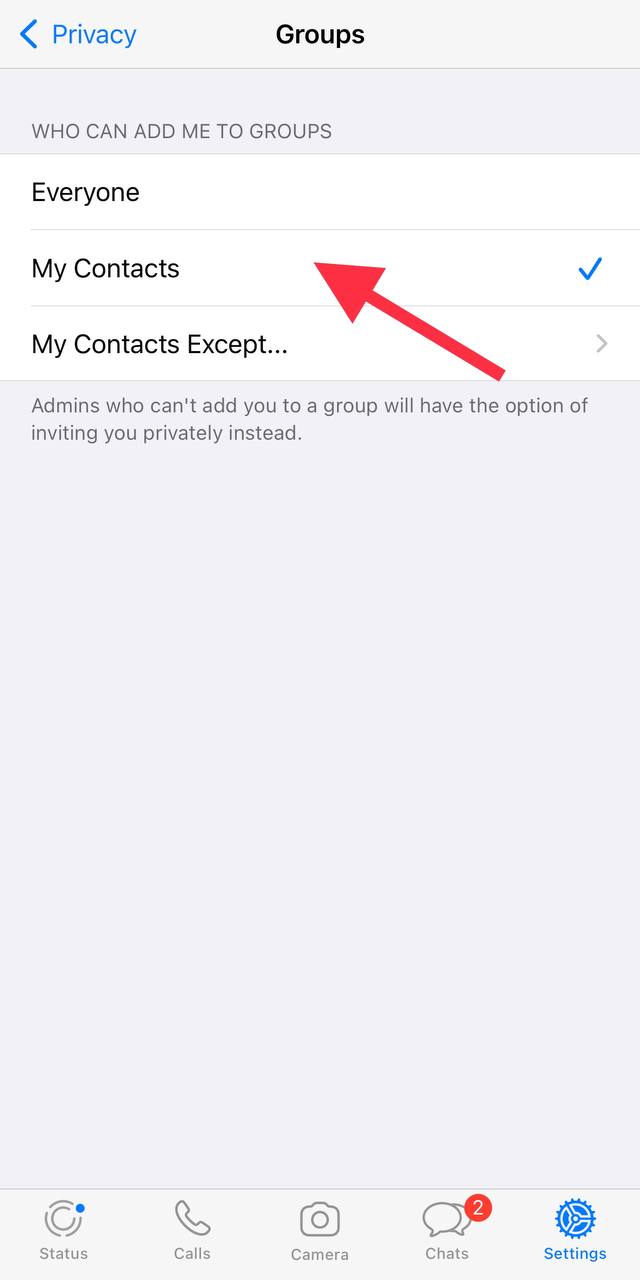Switch to the Chats tab
Image resolution: width=640 pixels, height=1280 pixels.
pos(447,1232)
